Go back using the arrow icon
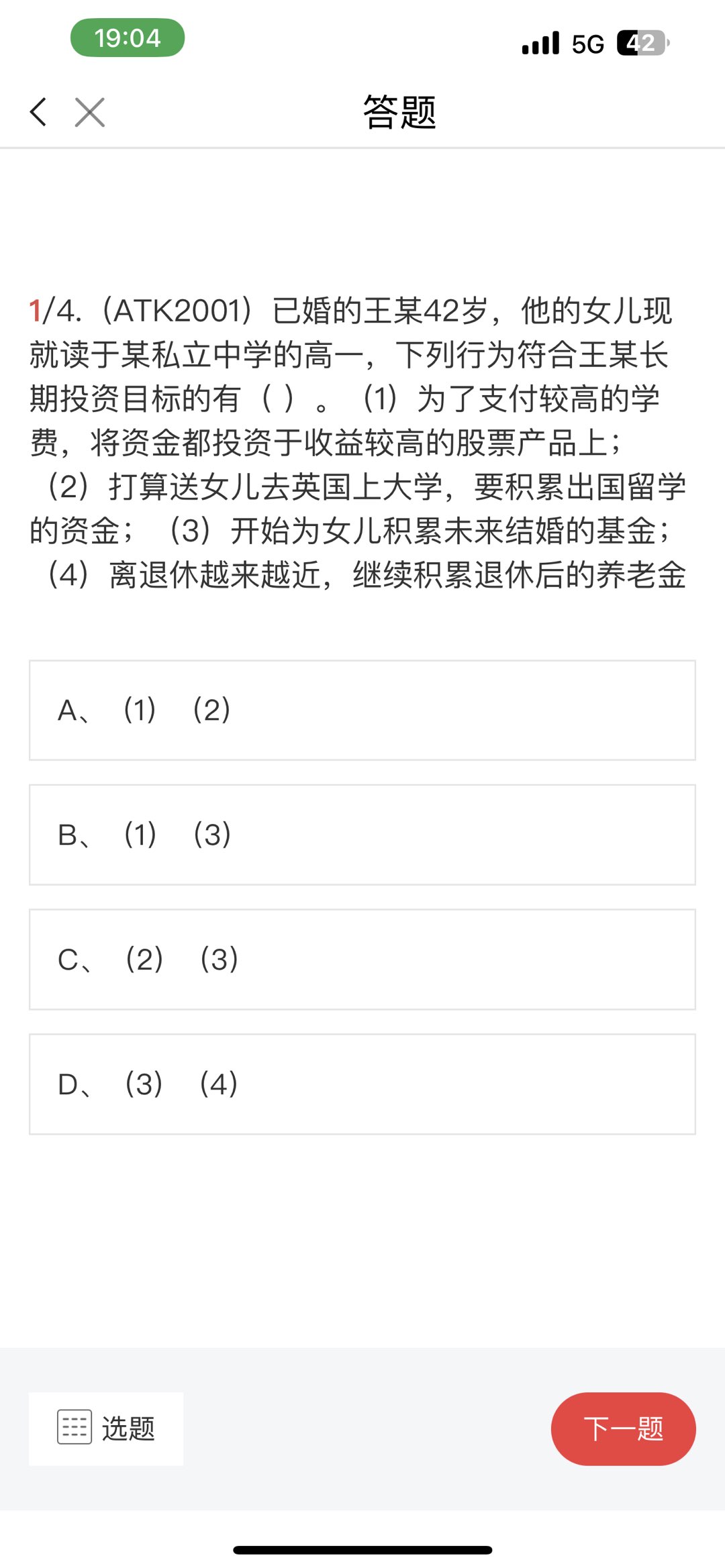The height and width of the screenshot is (1568, 725). click(38, 112)
